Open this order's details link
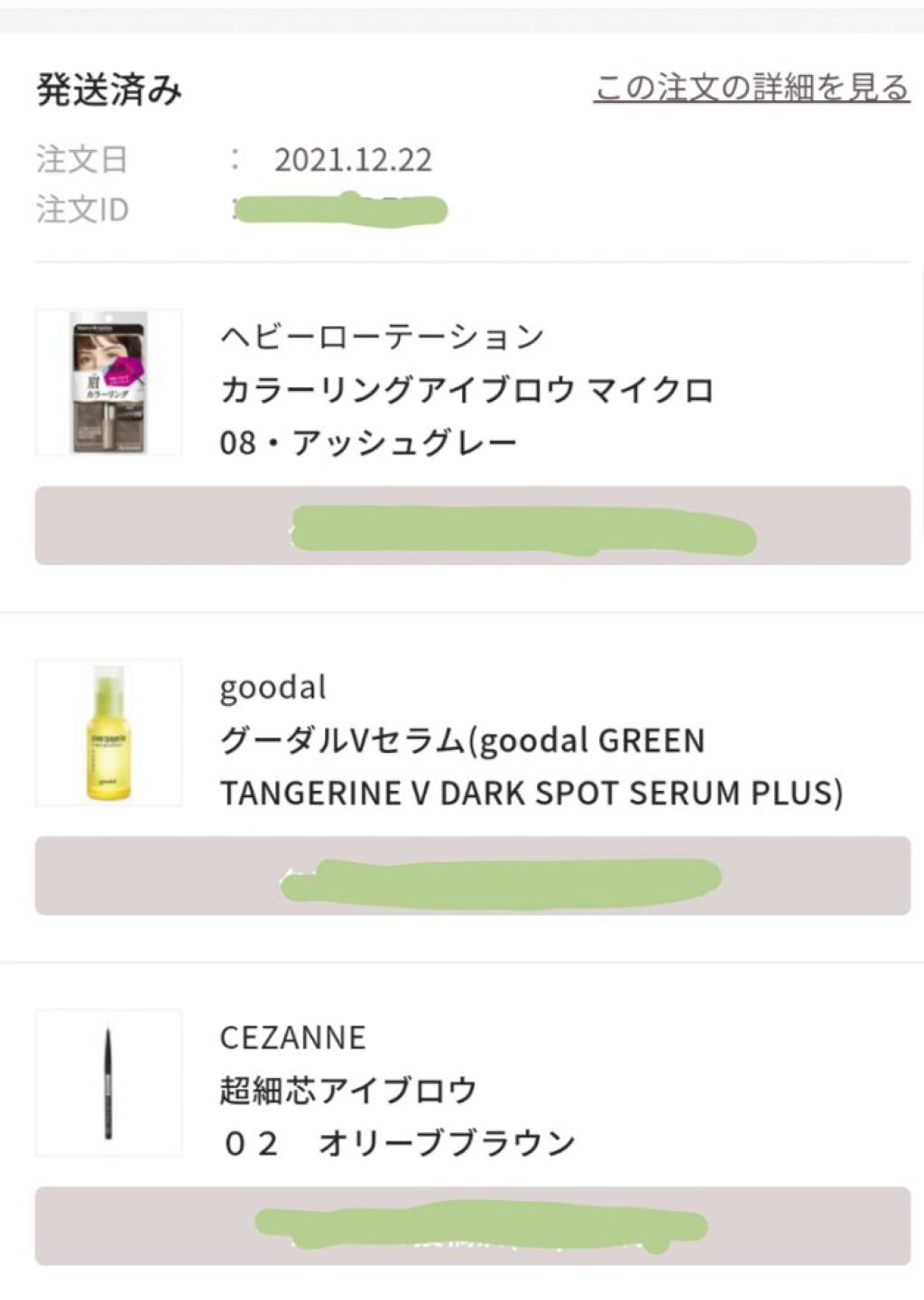The image size is (924, 1300). 751,88
